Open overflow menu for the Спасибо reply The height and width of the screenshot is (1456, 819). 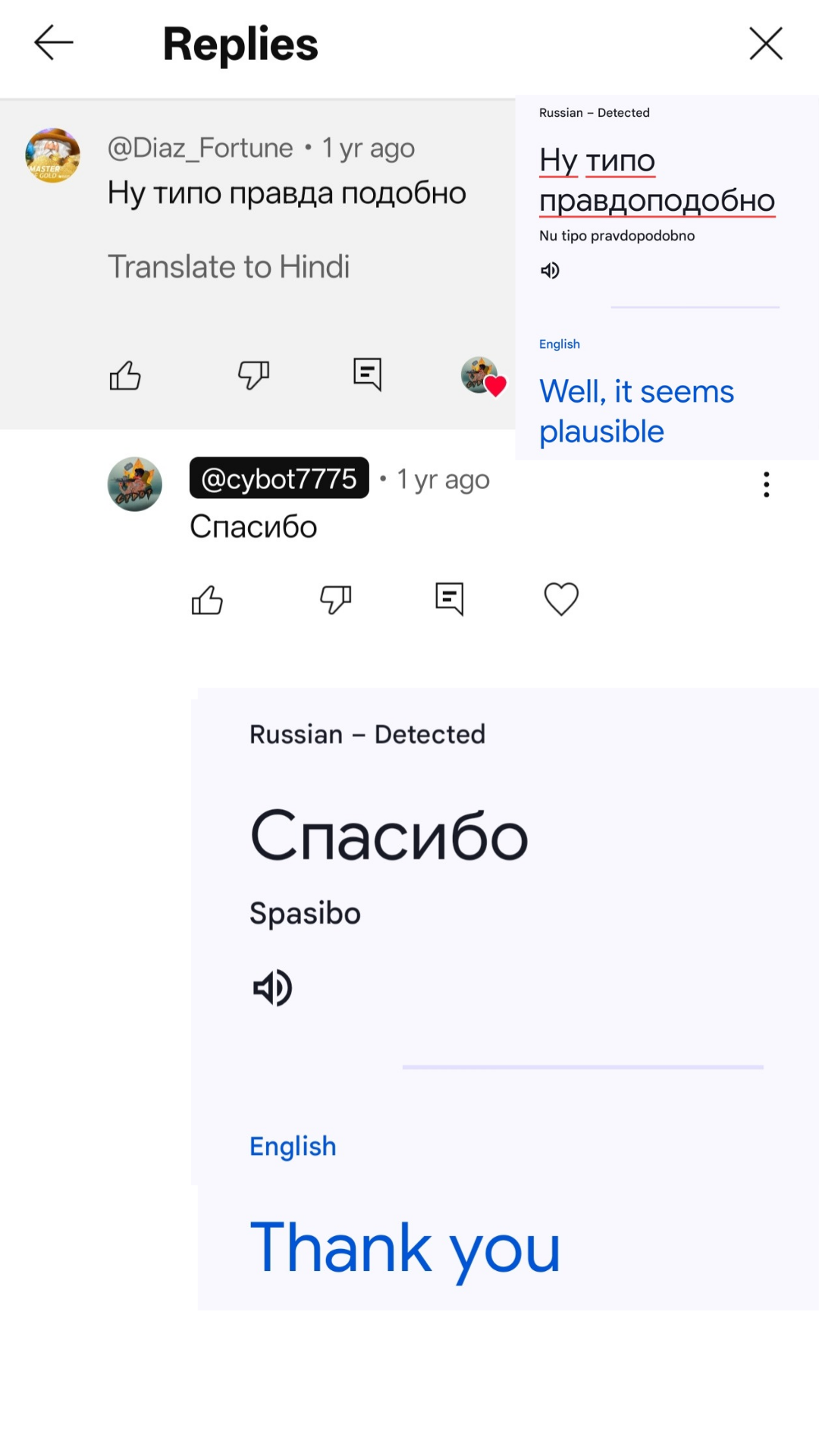click(767, 485)
